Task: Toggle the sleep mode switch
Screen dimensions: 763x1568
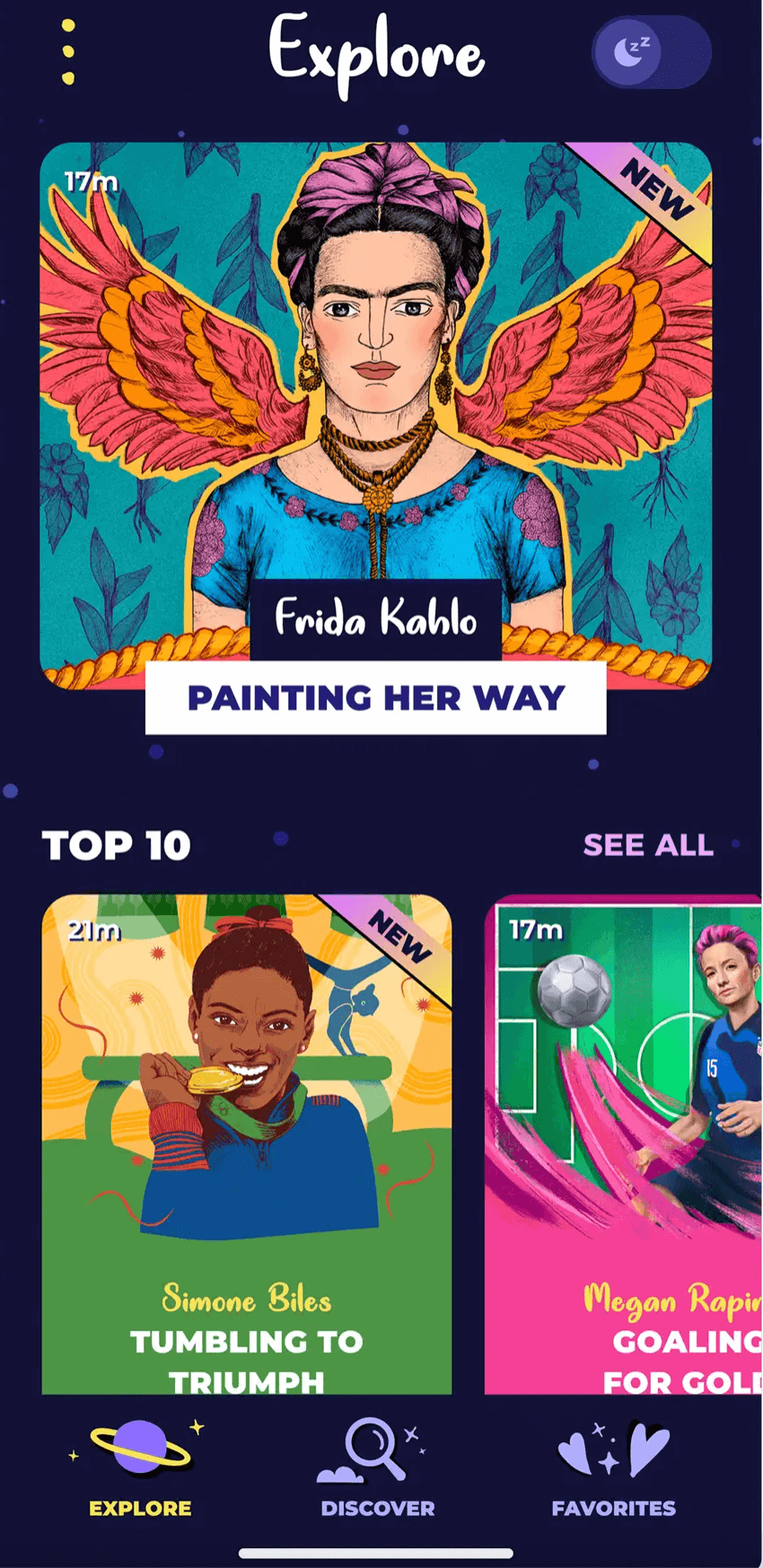Action: pos(651,53)
